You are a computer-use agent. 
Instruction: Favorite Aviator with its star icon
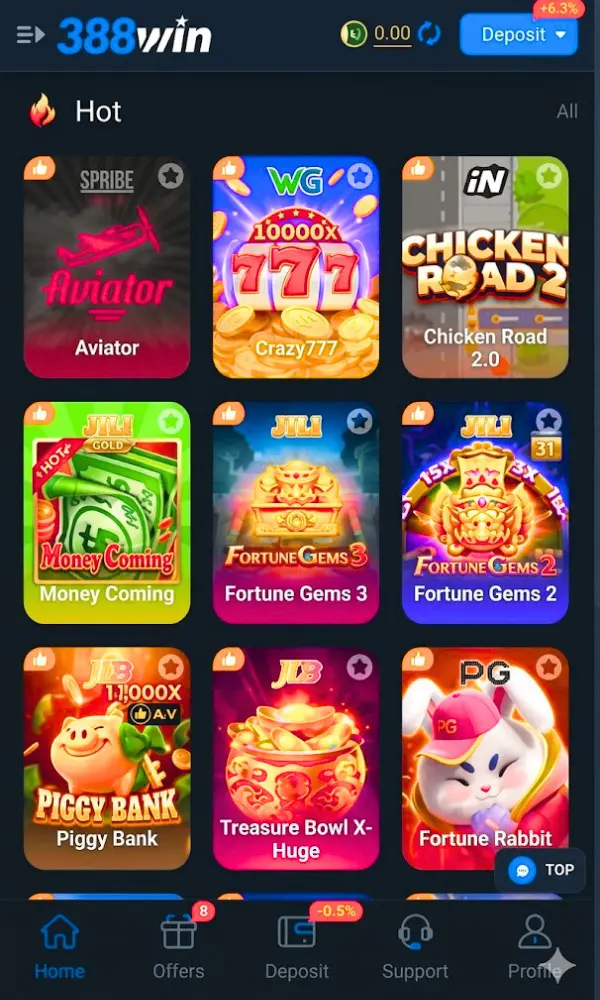pos(171,177)
